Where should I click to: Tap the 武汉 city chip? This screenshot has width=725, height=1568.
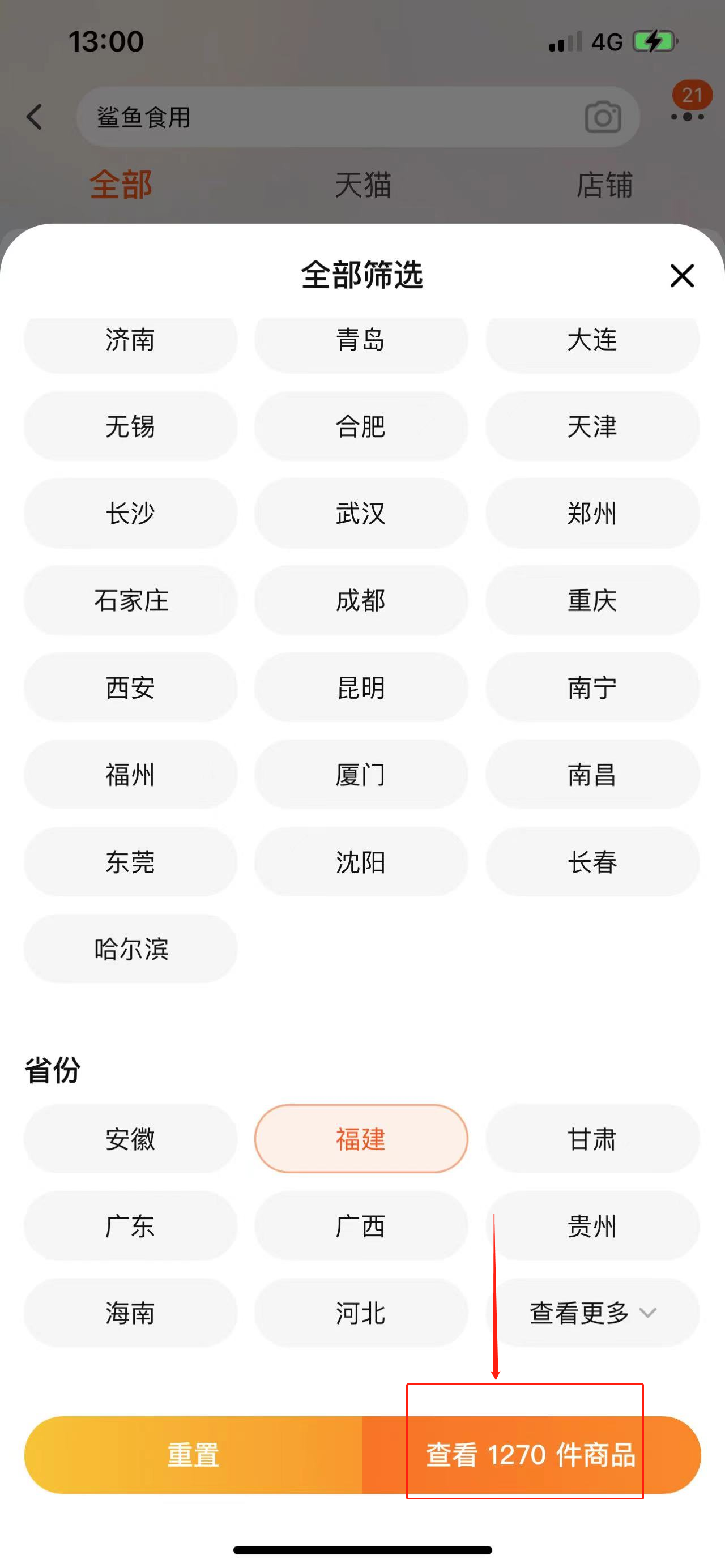tap(361, 514)
